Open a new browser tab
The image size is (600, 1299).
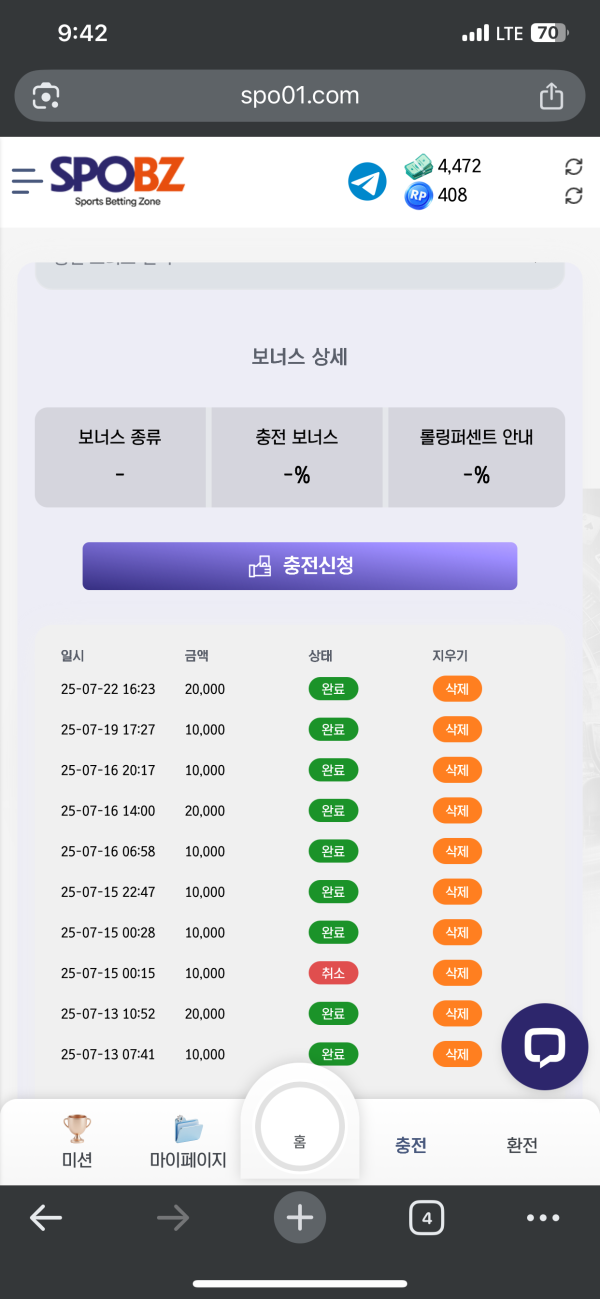(300, 1217)
